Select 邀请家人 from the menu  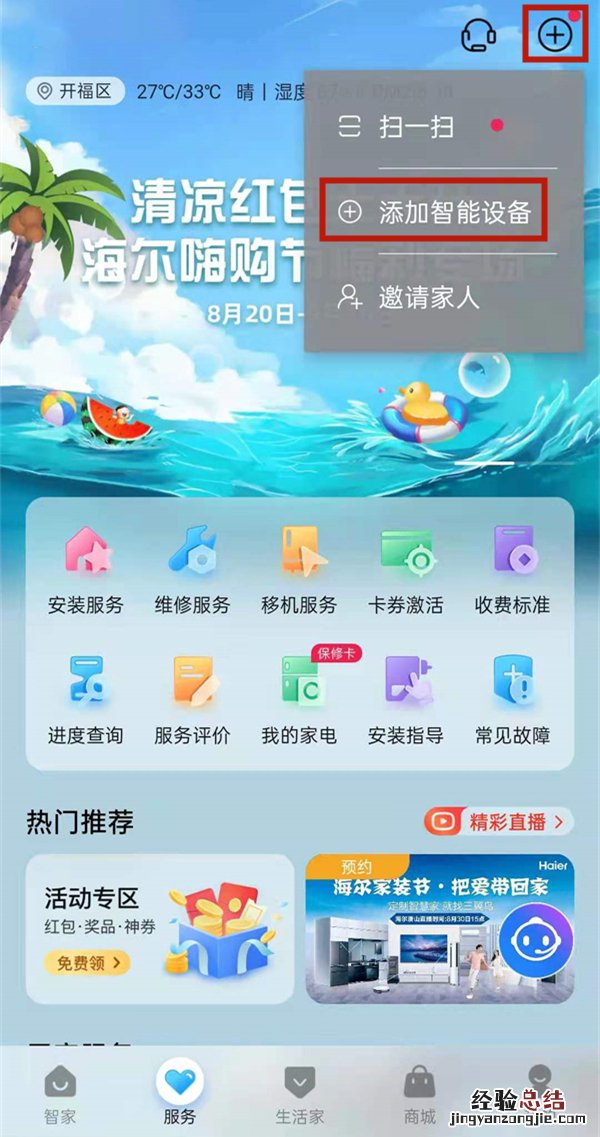pos(414,297)
